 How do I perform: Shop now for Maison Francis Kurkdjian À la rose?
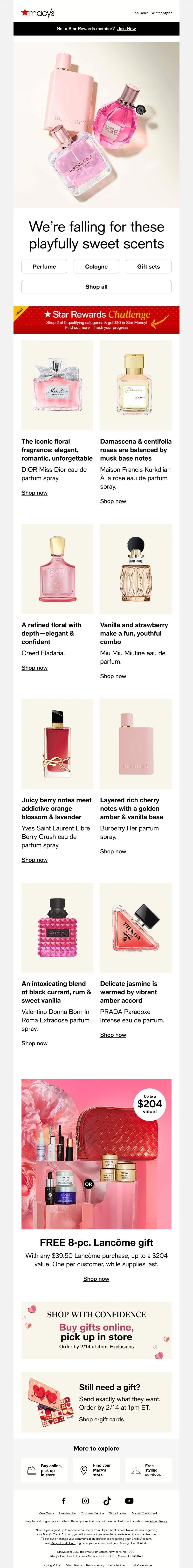pos(113,501)
